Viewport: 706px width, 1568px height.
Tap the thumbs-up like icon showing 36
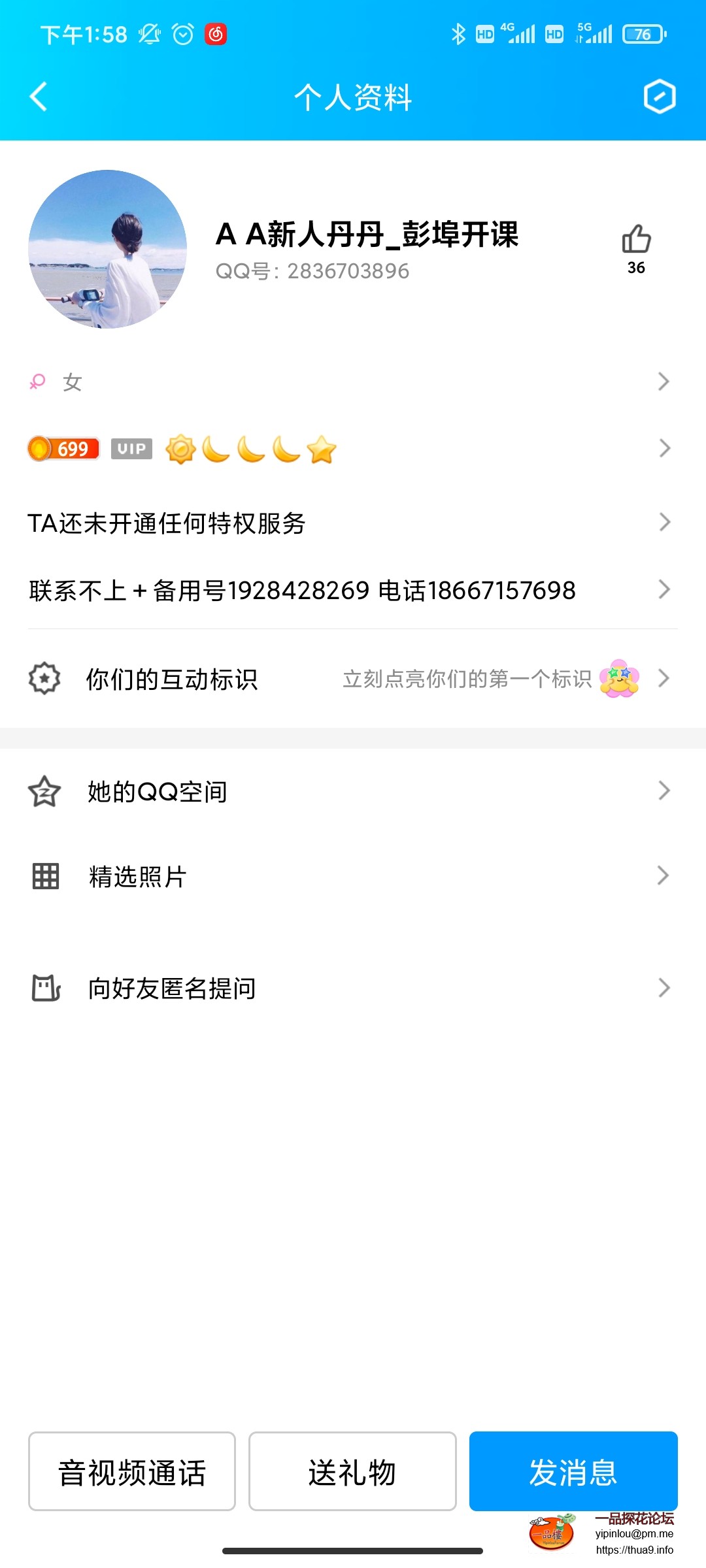point(635,240)
